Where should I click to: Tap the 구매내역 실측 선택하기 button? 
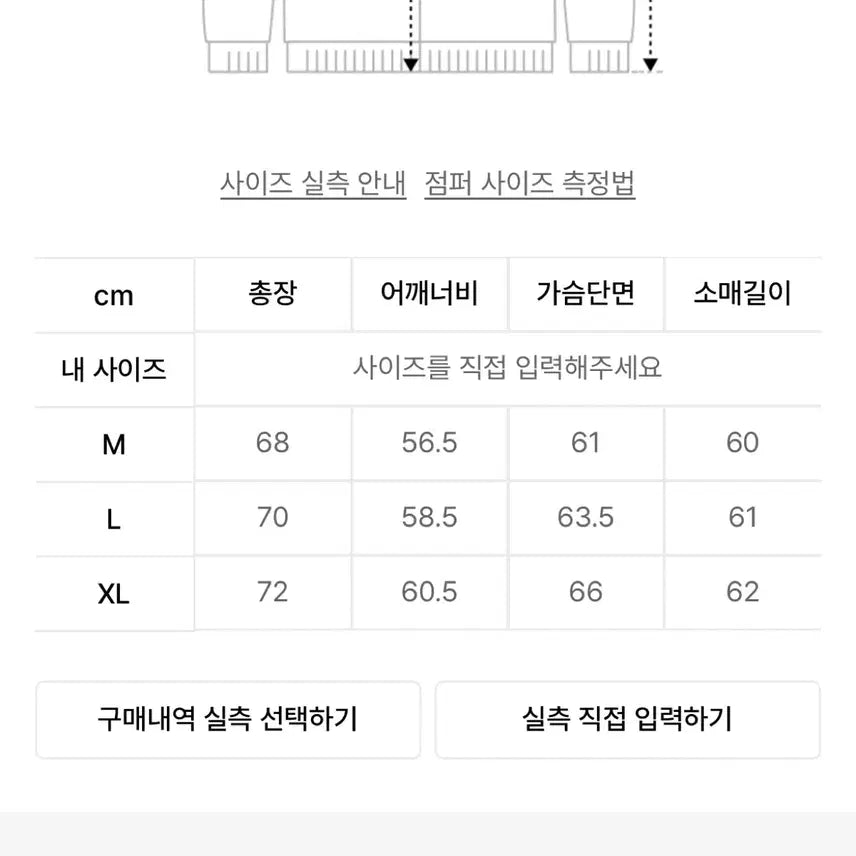(x=228, y=719)
